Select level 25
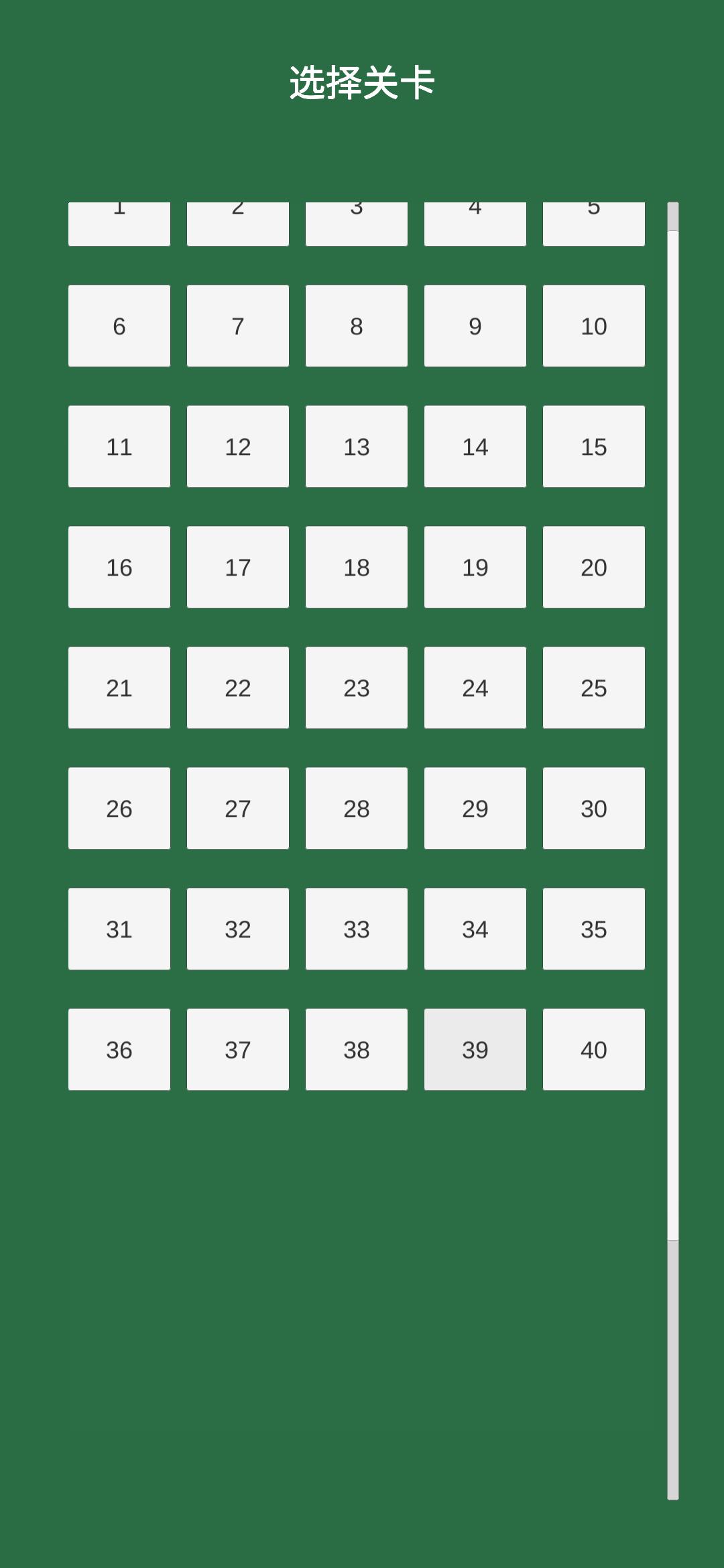The height and width of the screenshot is (1568, 724). (x=594, y=688)
